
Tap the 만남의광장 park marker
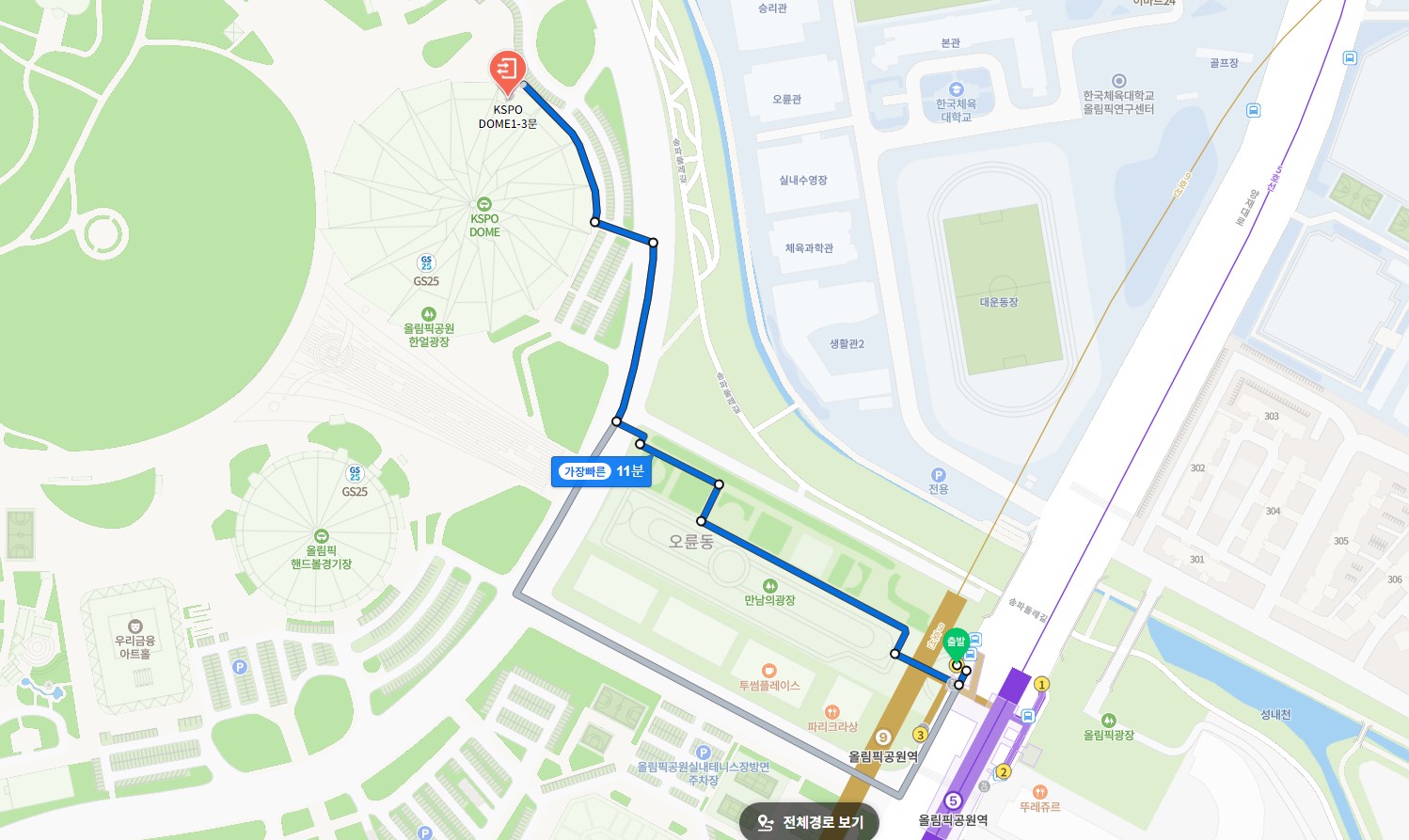(769, 586)
